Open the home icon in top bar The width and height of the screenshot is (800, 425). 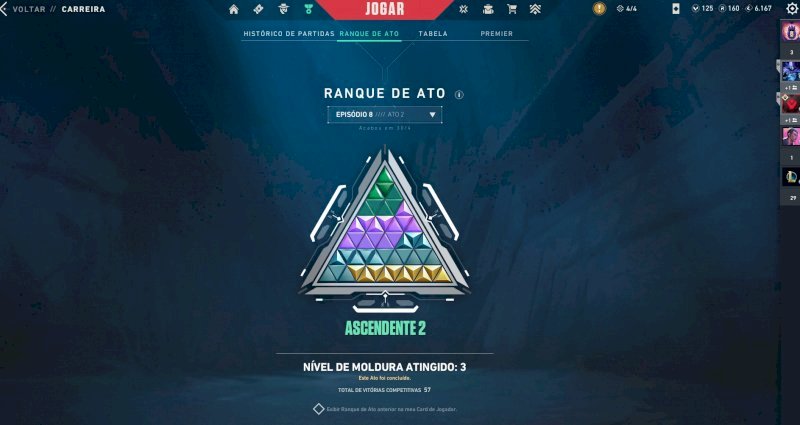click(x=234, y=9)
